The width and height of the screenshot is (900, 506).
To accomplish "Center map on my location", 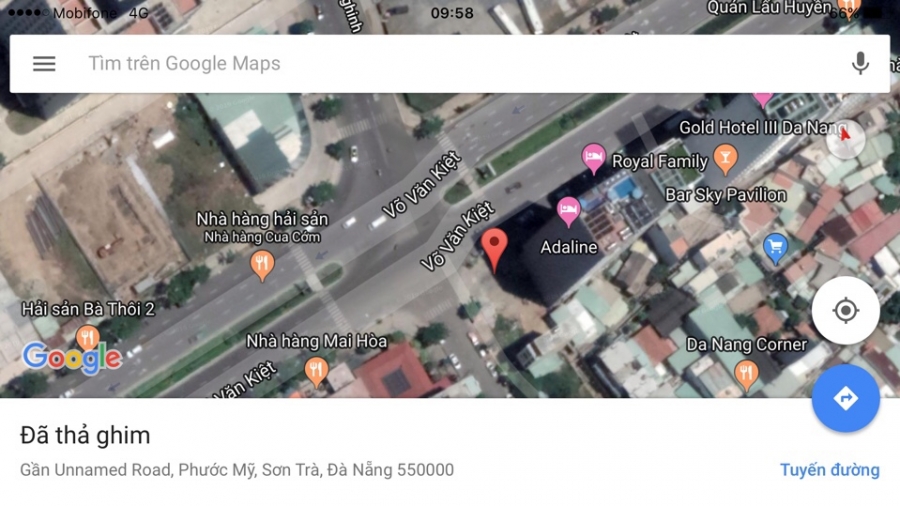I will click(x=845, y=311).
